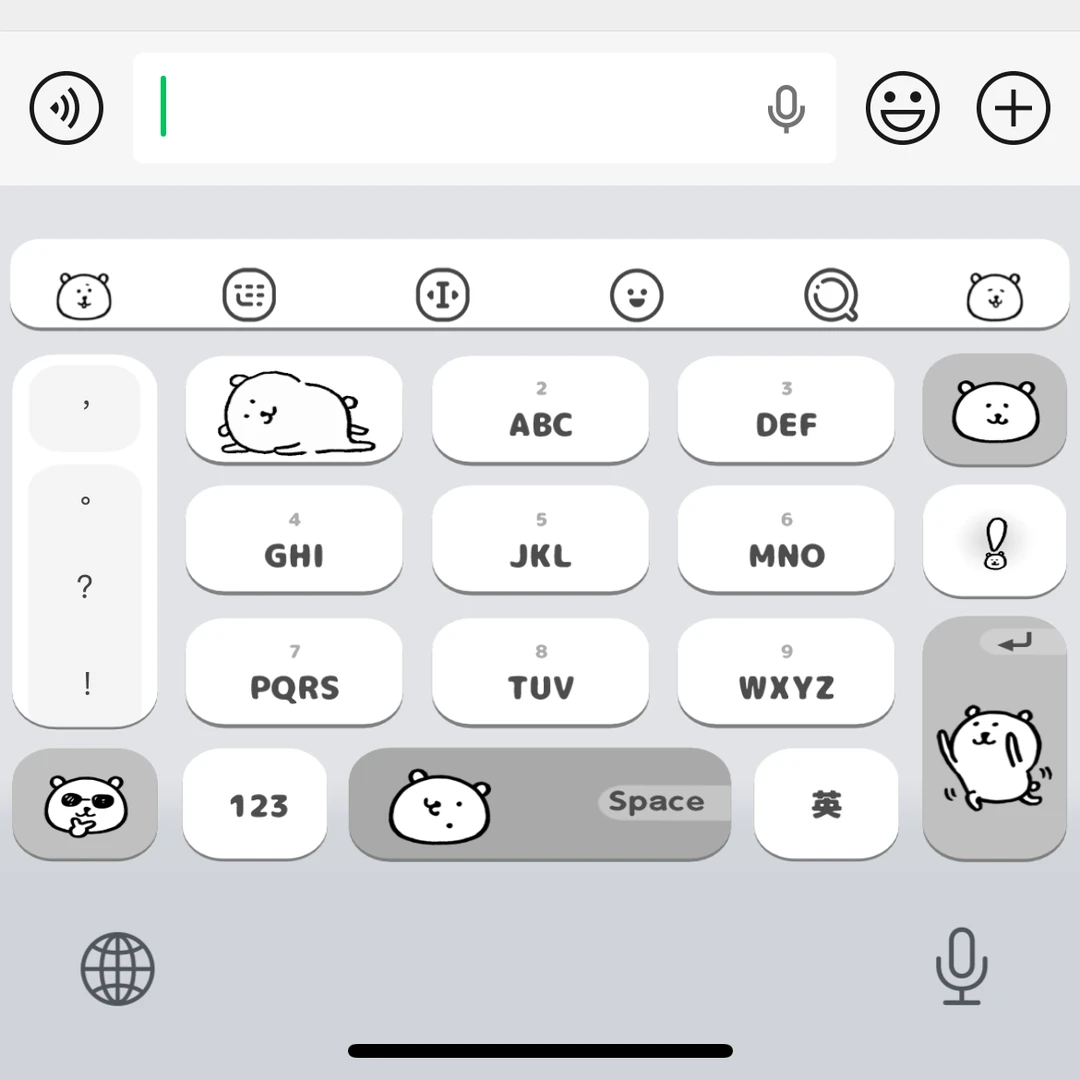This screenshot has width=1080, height=1080.
Task: Tap the microphone inside the message field
Action: [786, 108]
